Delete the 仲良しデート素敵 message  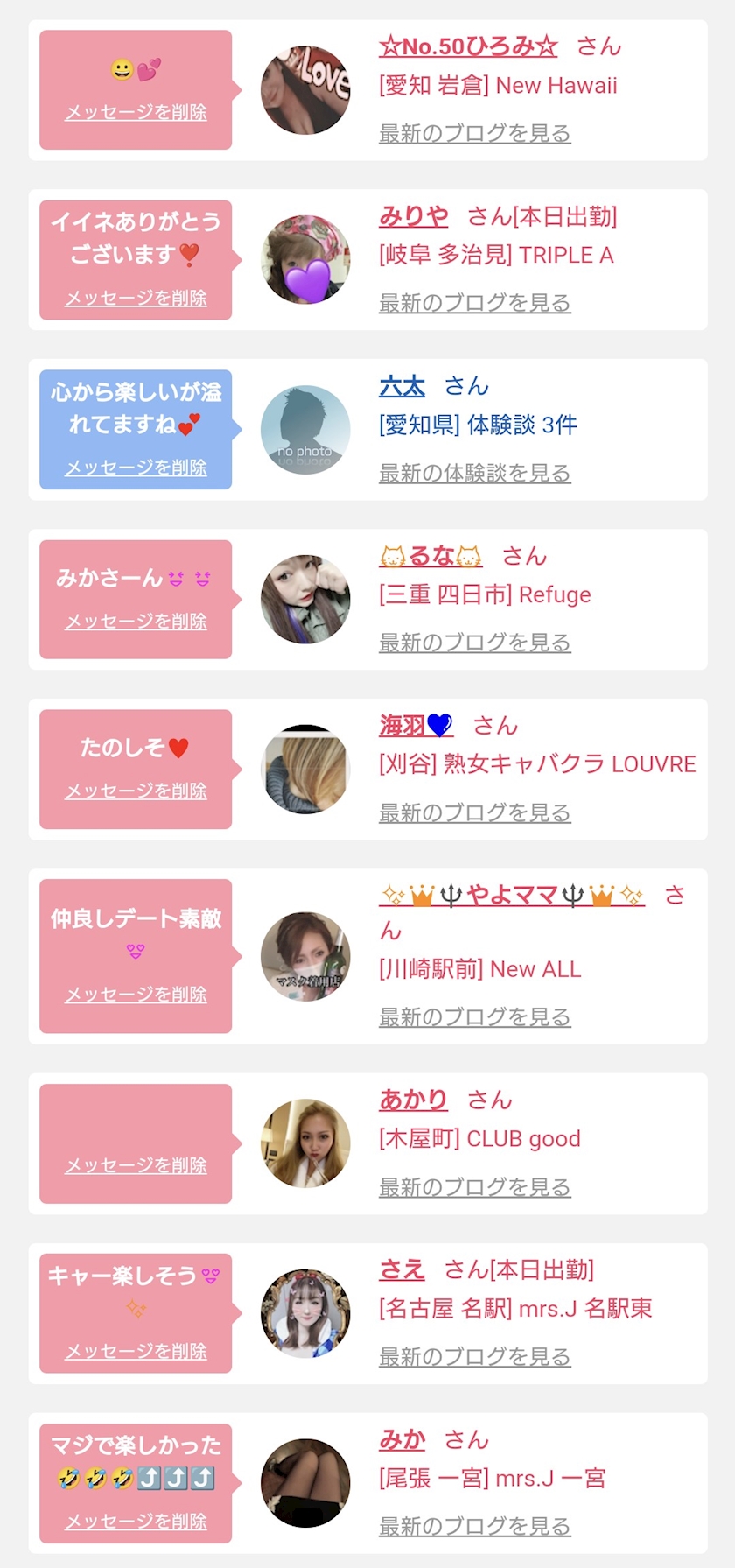[x=136, y=995]
